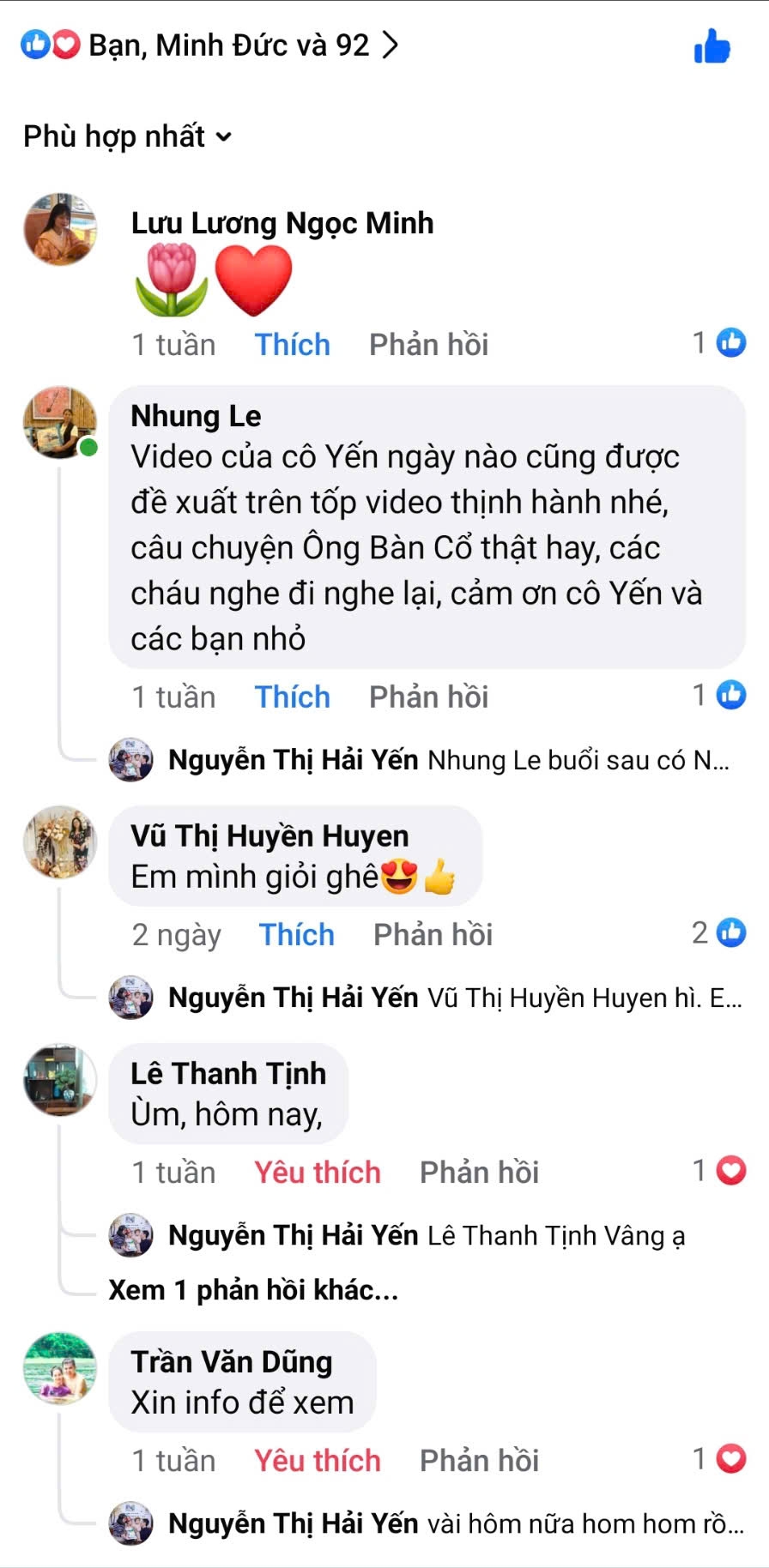This screenshot has height=1568, width=769.
Task: Open Nguyễn Thị Hải Yến's reply to Nhung Le
Action: point(446,760)
